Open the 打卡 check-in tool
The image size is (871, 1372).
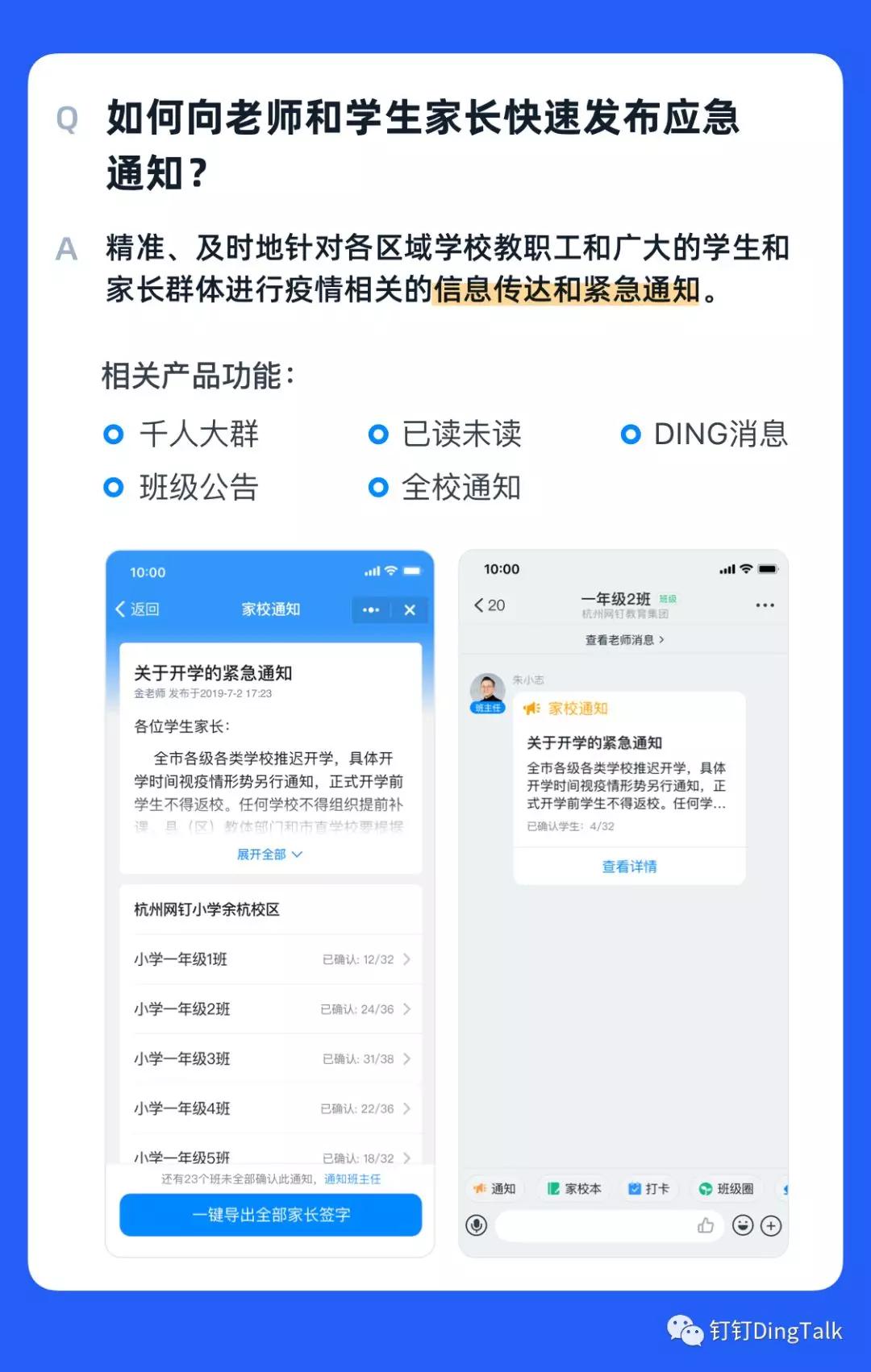(x=648, y=1188)
